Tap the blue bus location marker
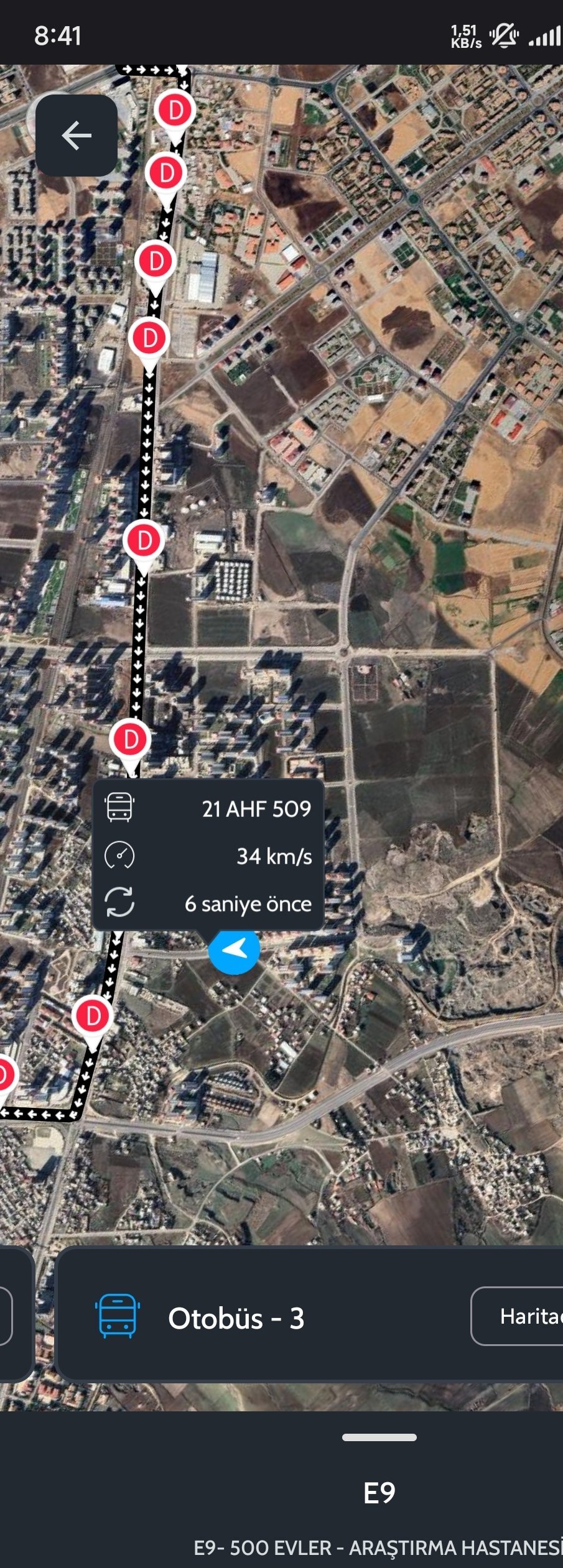This screenshot has width=563, height=1568. (x=234, y=949)
